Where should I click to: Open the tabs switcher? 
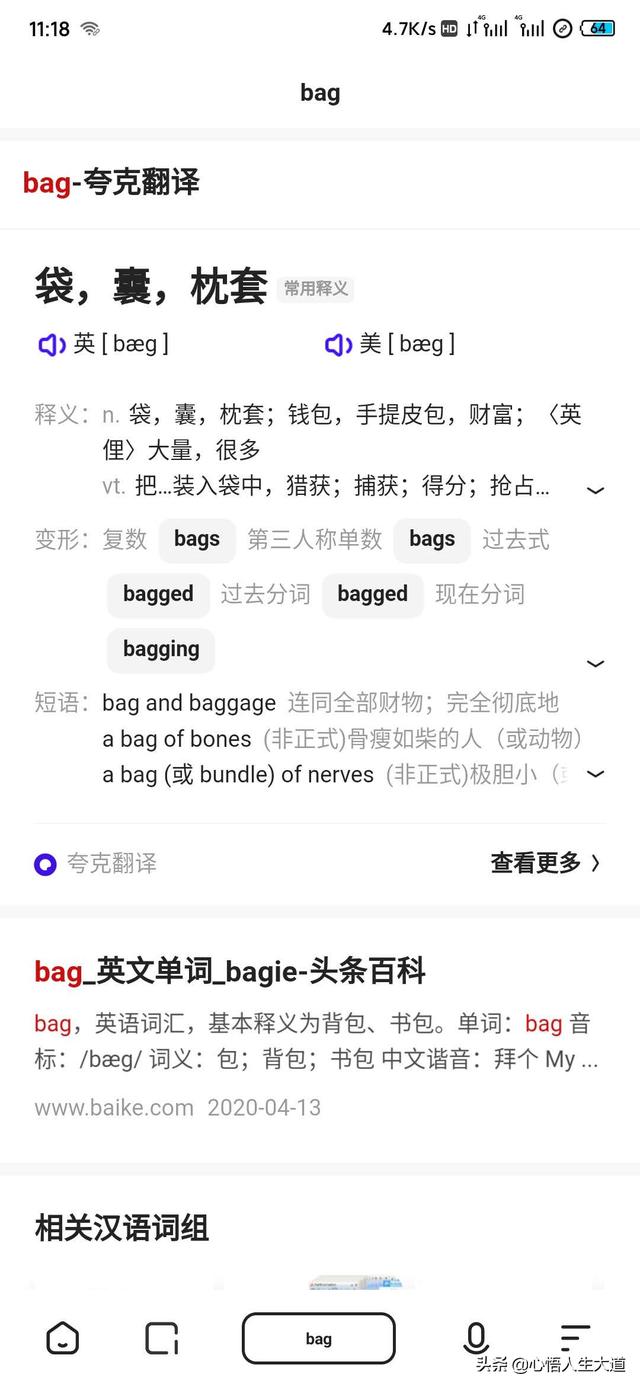pyautogui.click(x=162, y=1338)
